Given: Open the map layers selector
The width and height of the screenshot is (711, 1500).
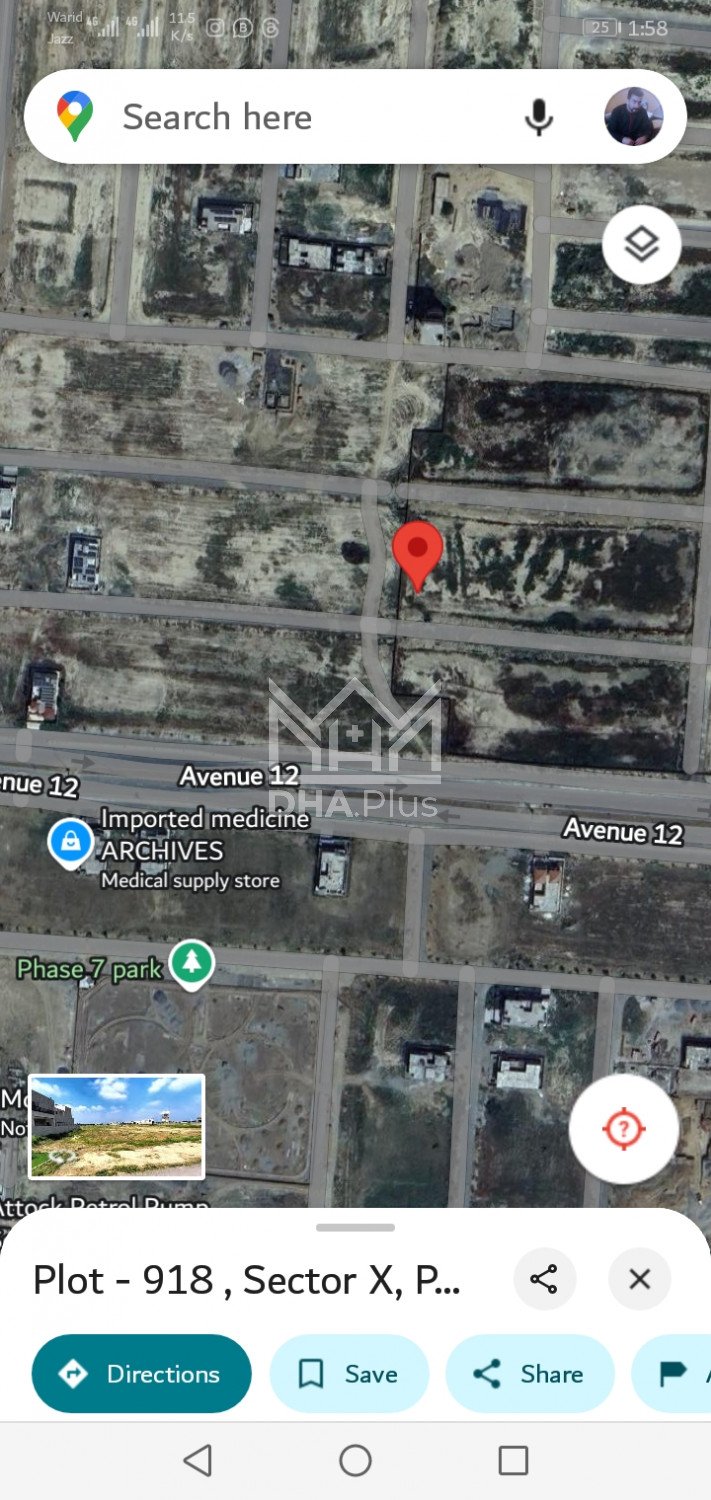Looking at the screenshot, I should [641, 244].
